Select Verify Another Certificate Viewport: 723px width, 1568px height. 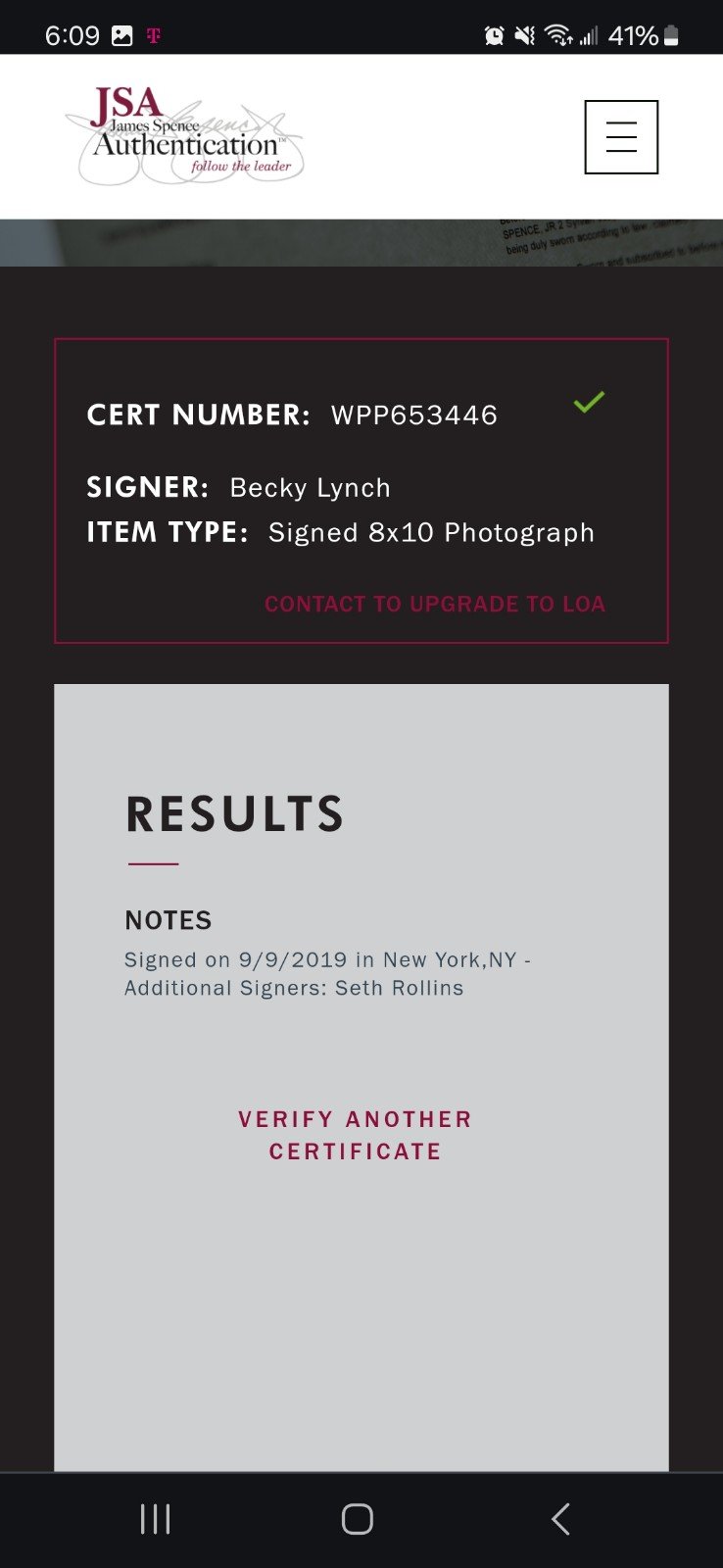[356, 1135]
